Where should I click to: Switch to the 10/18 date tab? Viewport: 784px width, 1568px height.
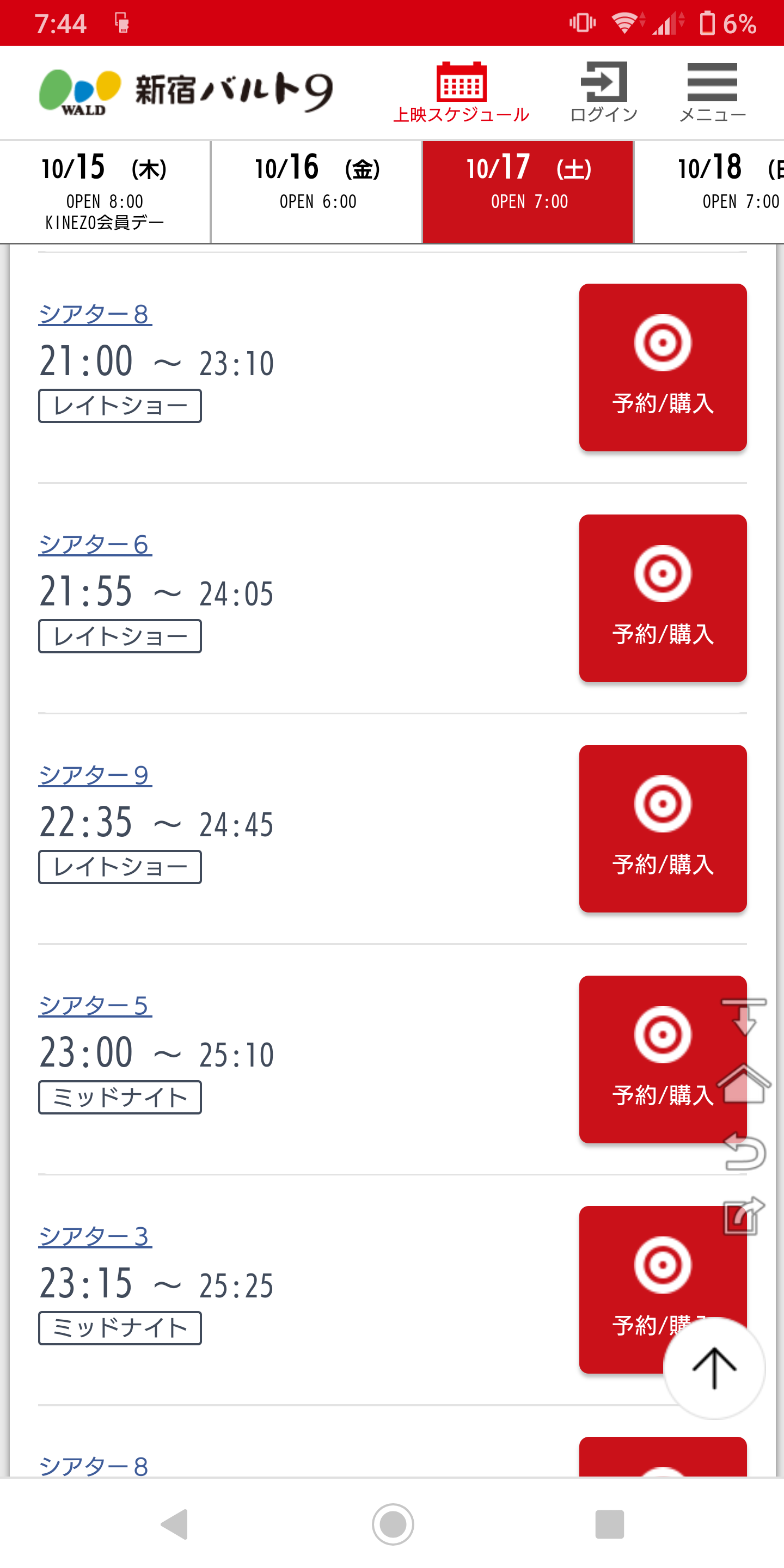click(718, 191)
